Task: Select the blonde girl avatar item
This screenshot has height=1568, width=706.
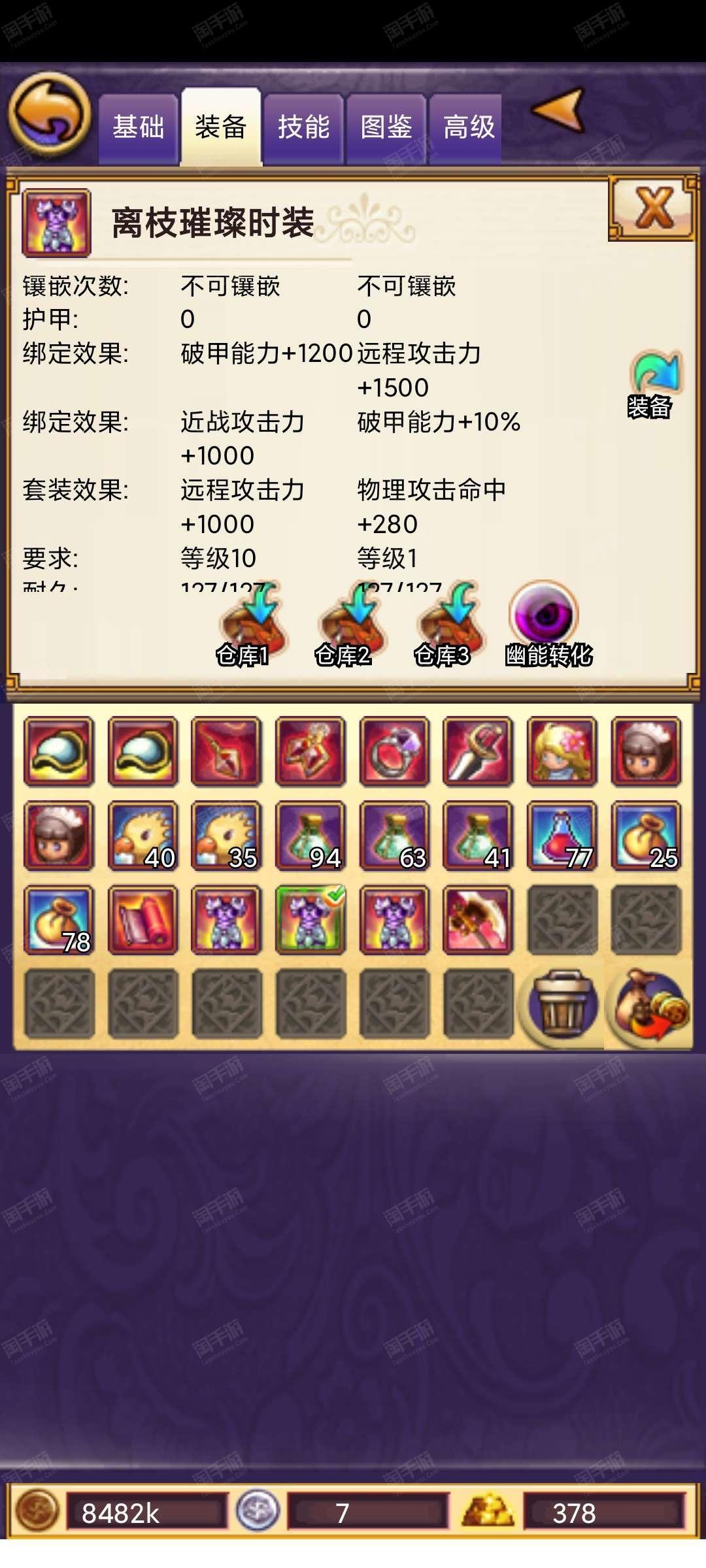Action: (x=562, y=751)
